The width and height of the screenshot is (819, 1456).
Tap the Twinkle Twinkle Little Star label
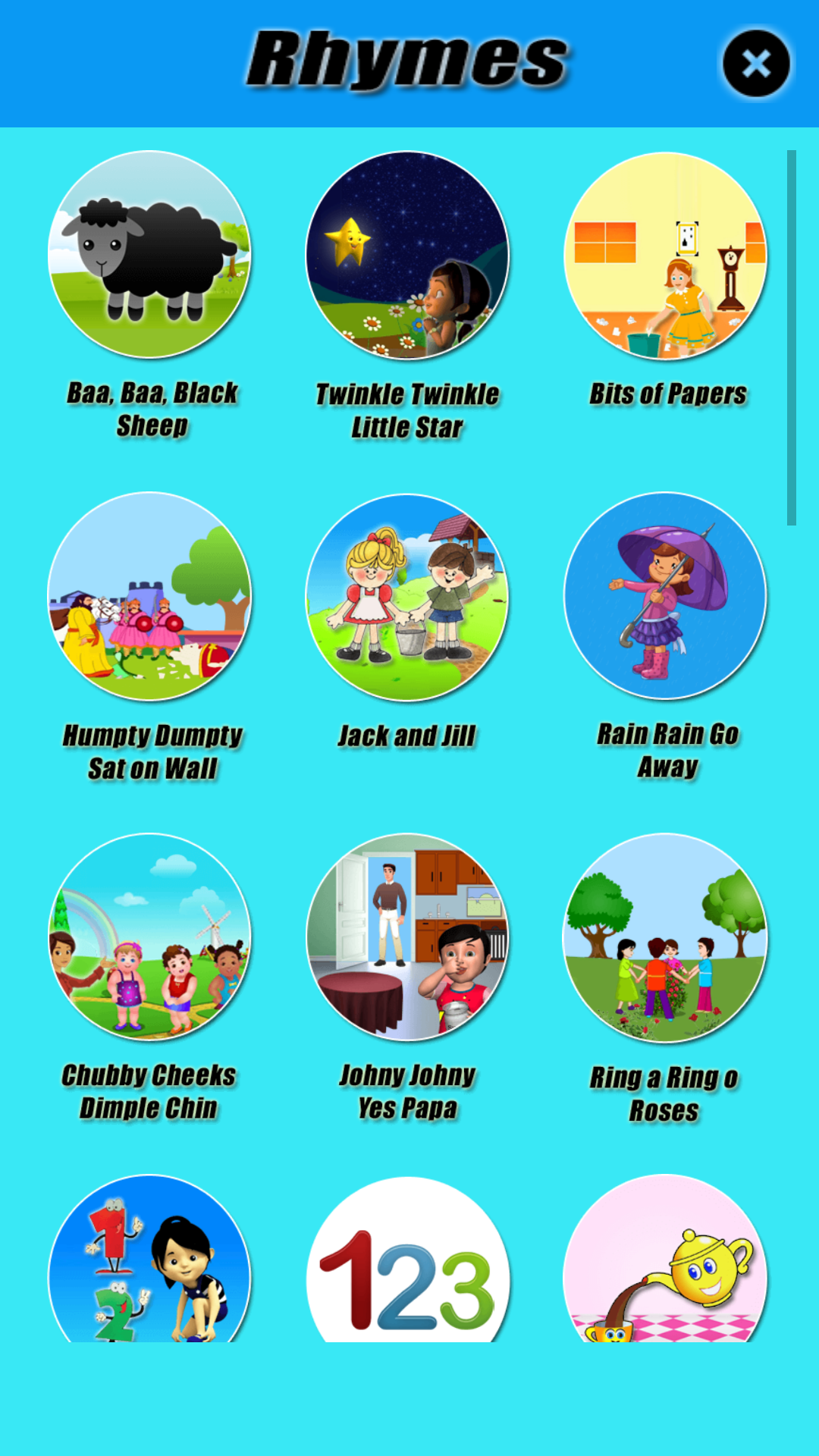[x=408, y=409]
